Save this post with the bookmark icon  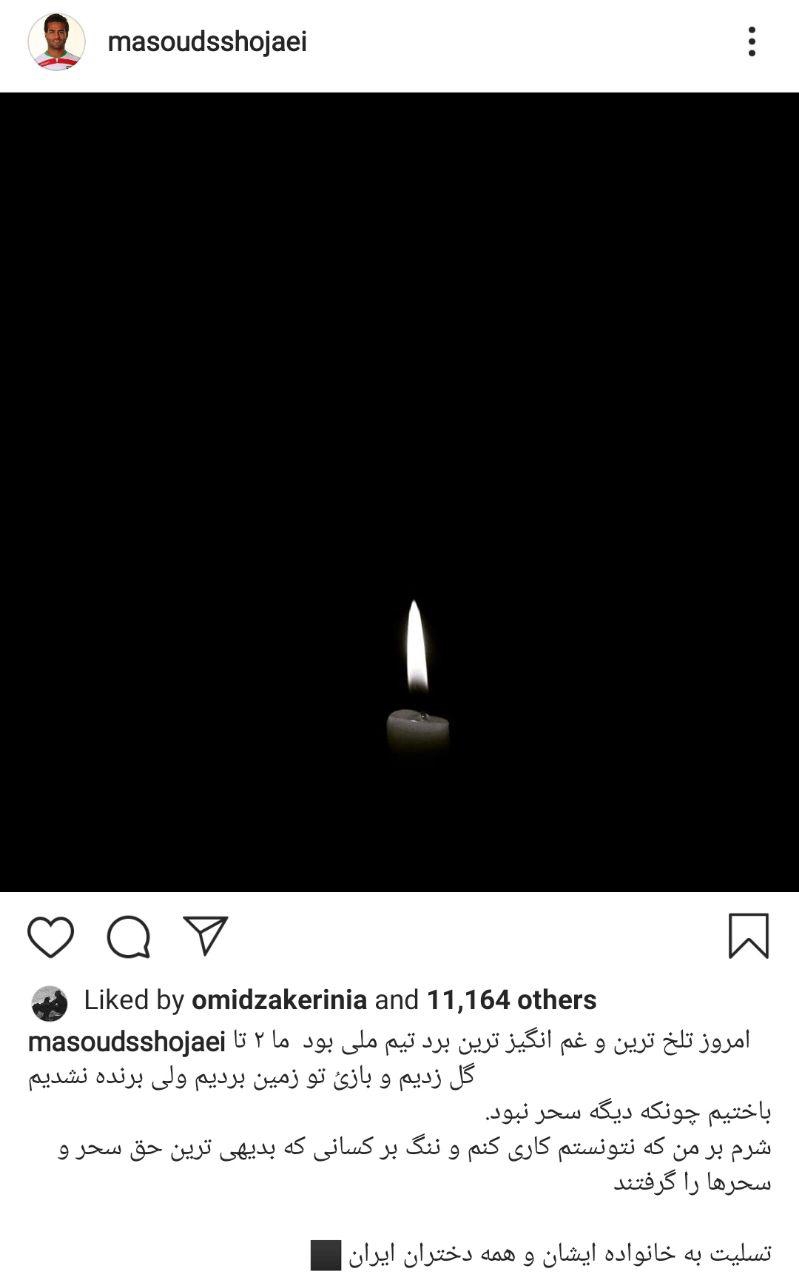coord(748,937)
